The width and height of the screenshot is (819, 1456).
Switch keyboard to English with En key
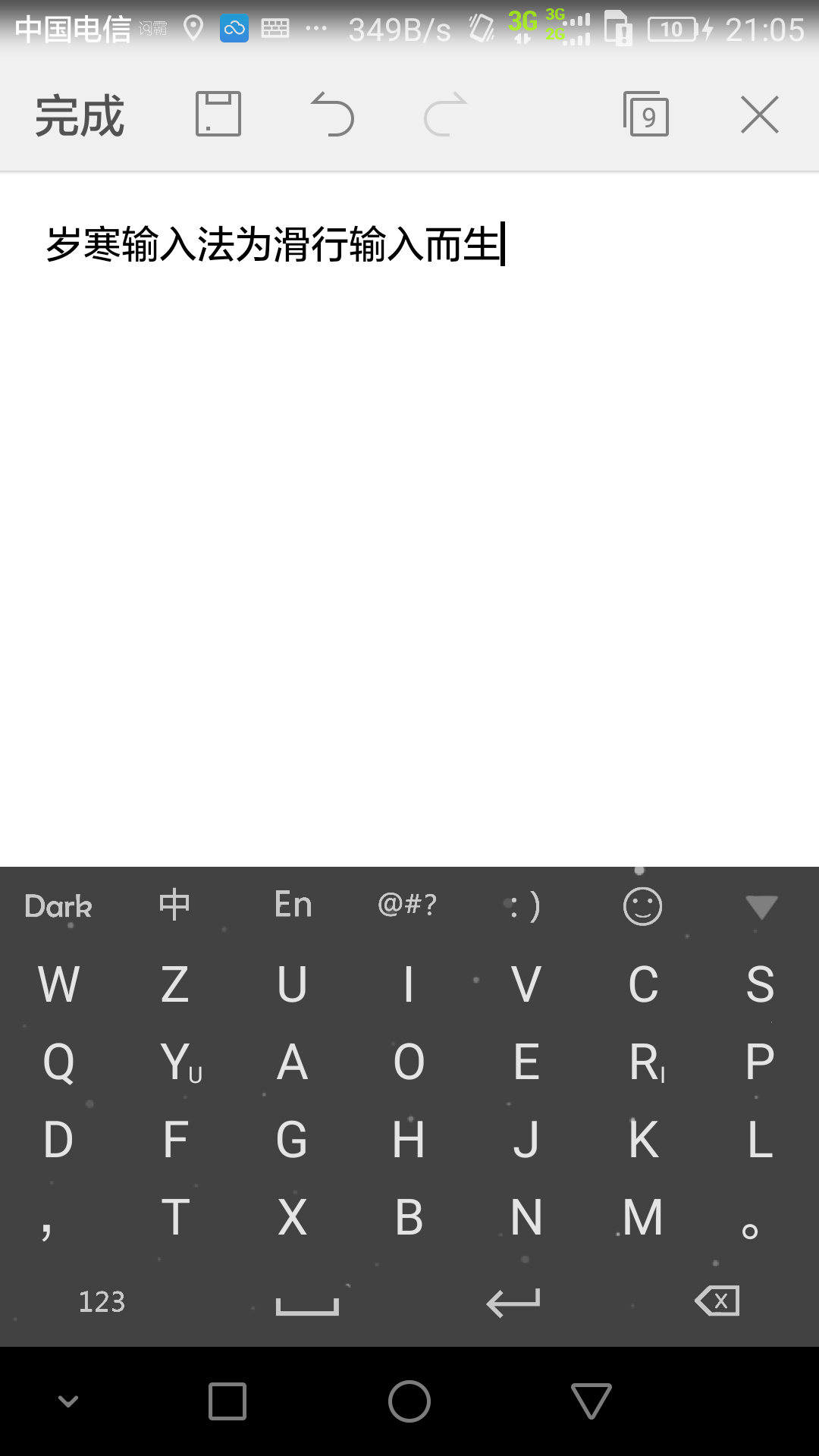coord(293,905)
